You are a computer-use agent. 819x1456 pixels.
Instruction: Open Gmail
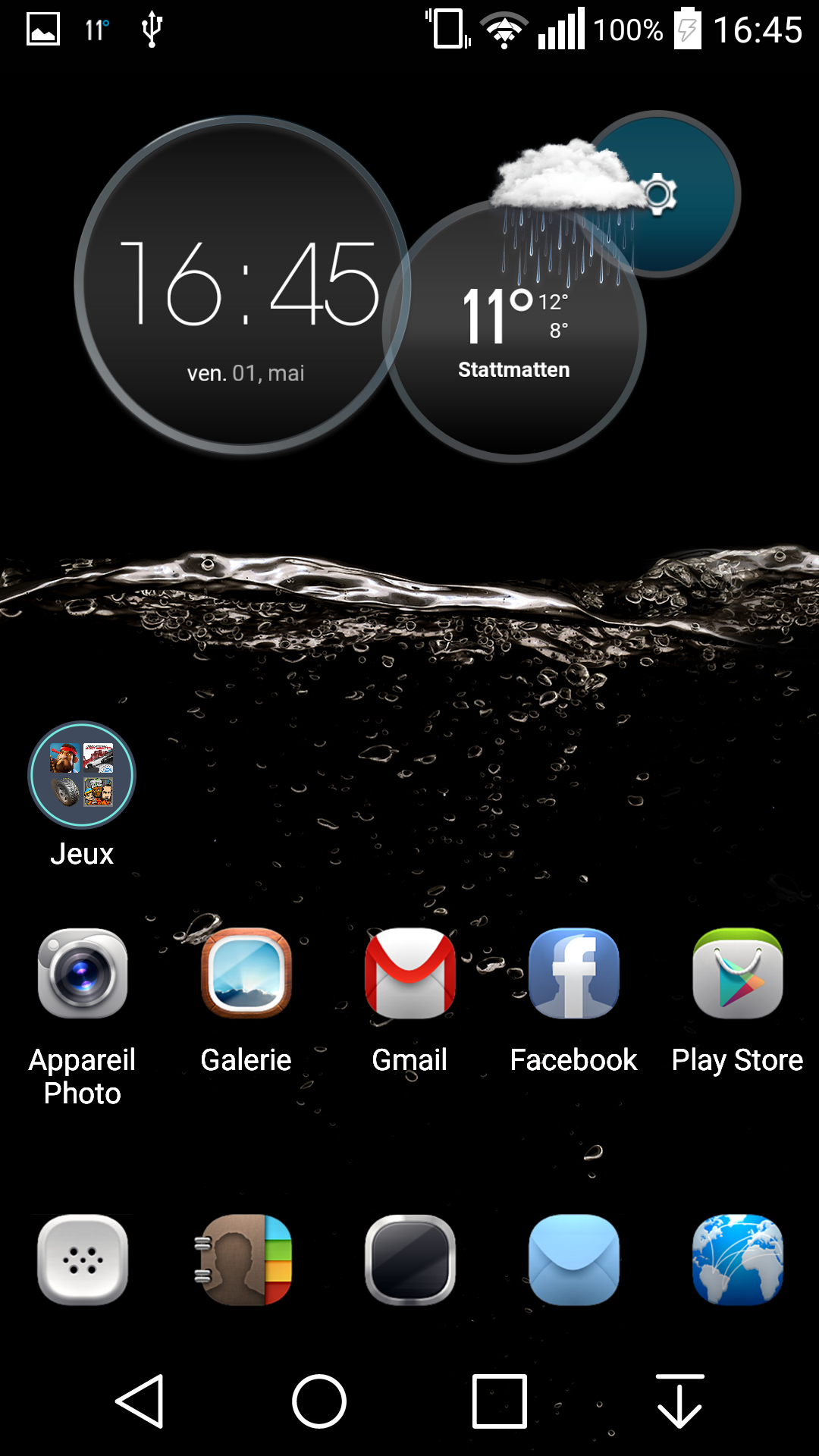click(x=409, y=974)
